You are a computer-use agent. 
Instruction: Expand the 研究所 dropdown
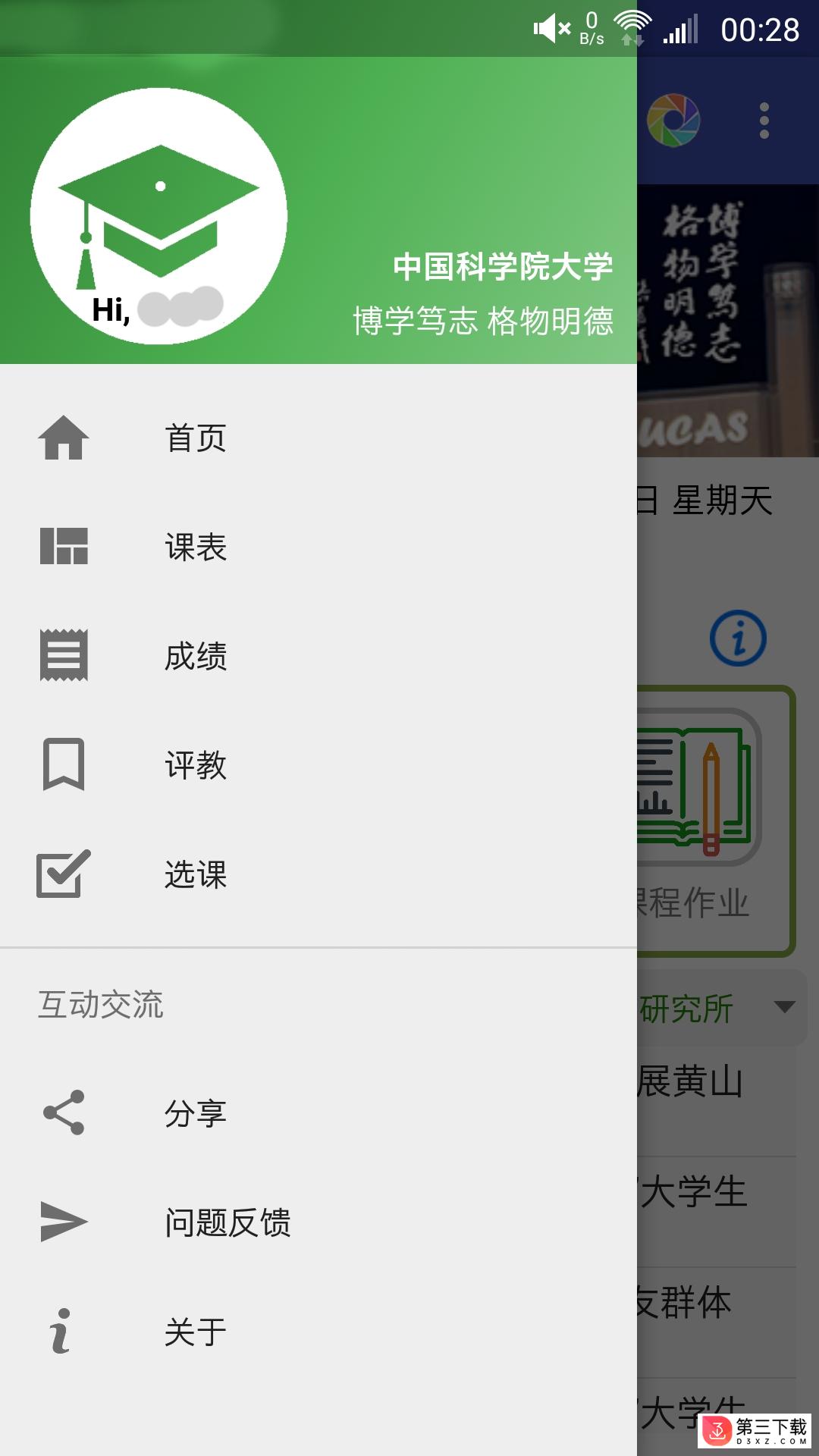[783, 1007]
